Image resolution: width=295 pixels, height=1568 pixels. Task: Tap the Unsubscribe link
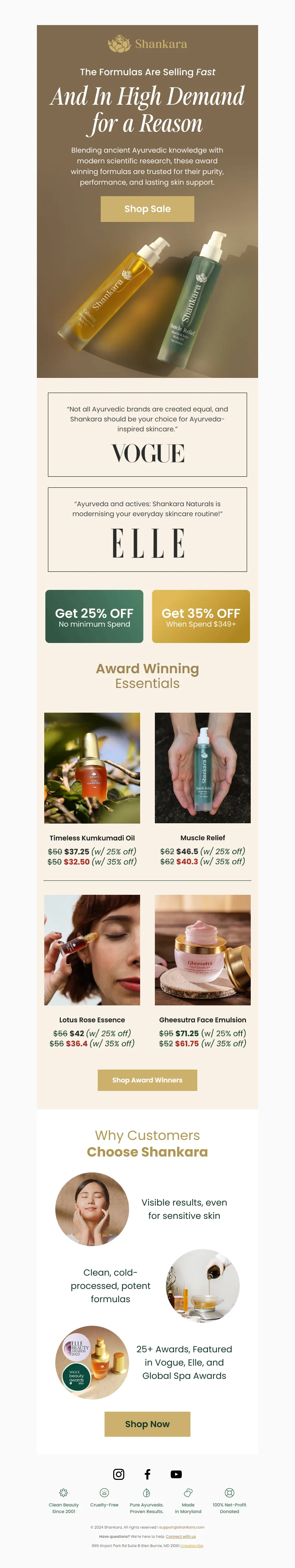point(192,1546)
